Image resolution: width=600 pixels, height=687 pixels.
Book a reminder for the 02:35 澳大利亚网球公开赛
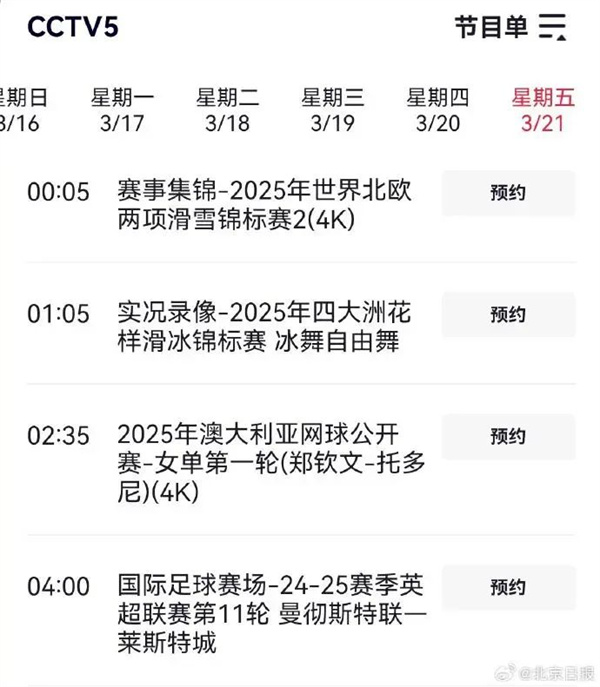pyautogui.click(x=507, y=436)
